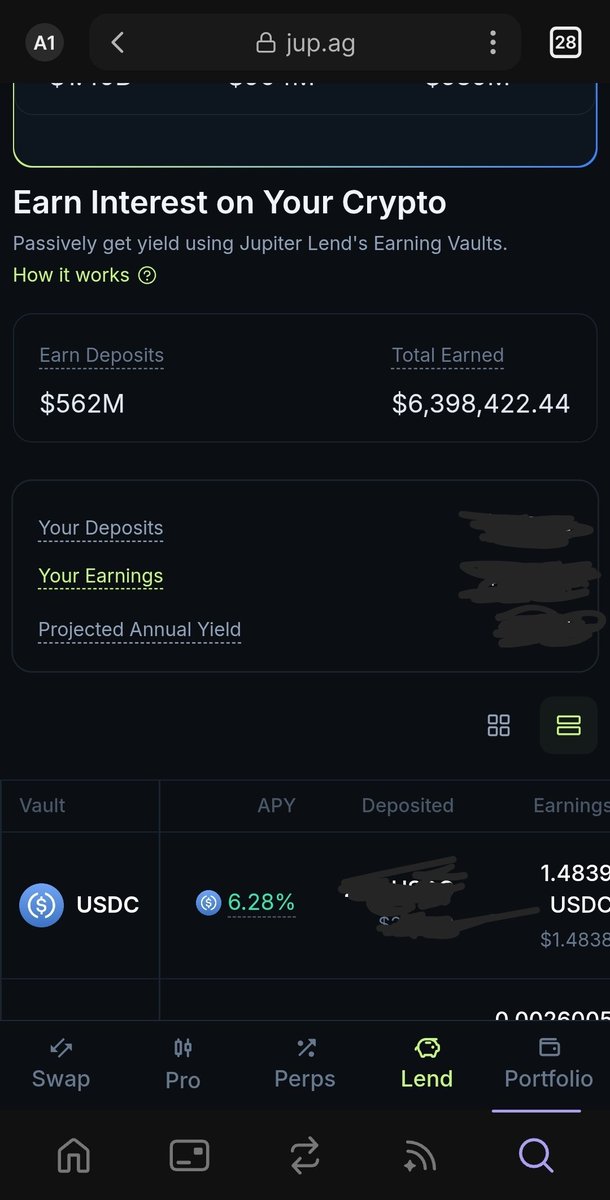Open the wallet card section

tap(189, 1156)
